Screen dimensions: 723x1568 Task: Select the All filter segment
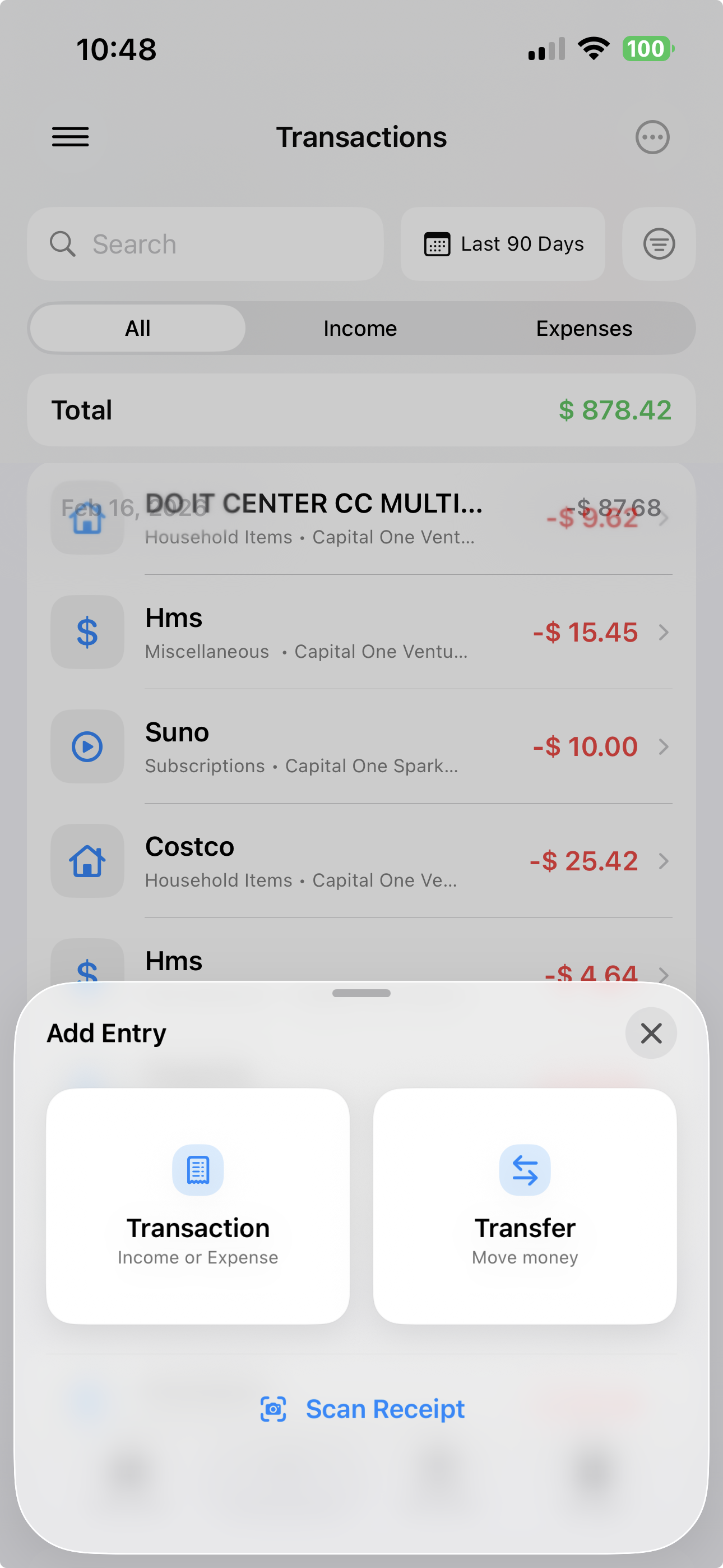pyautogui.click(x=137, y=328)
